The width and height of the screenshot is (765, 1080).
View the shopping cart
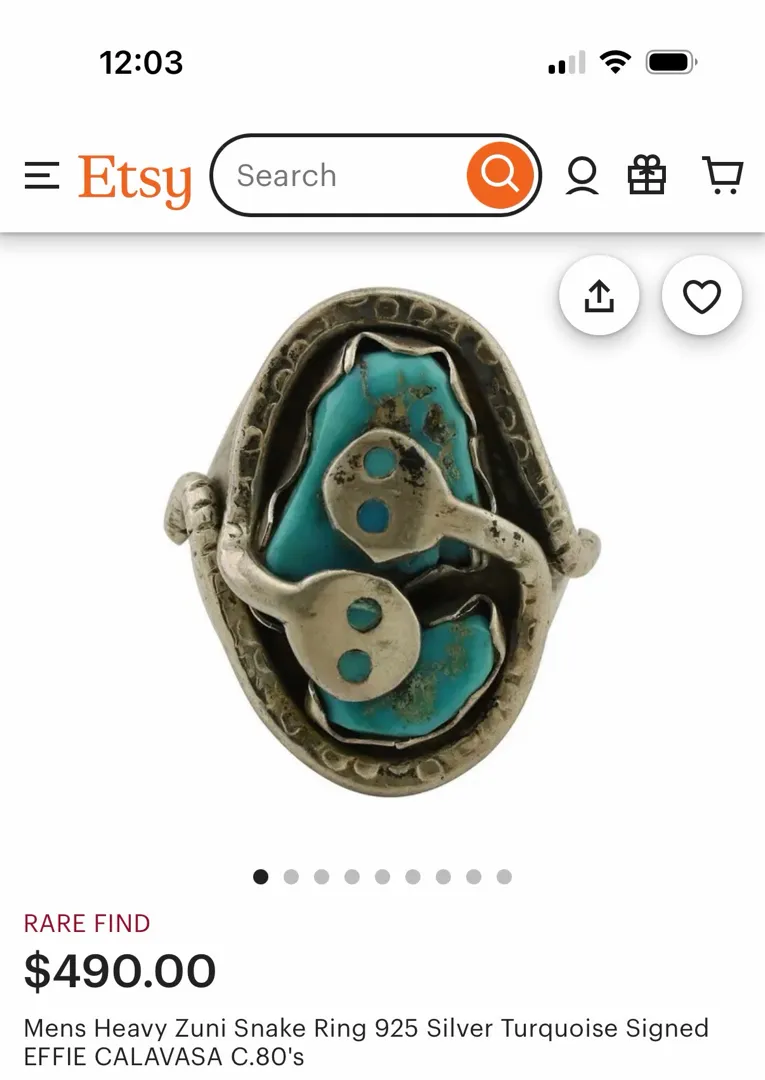(723, 176)
